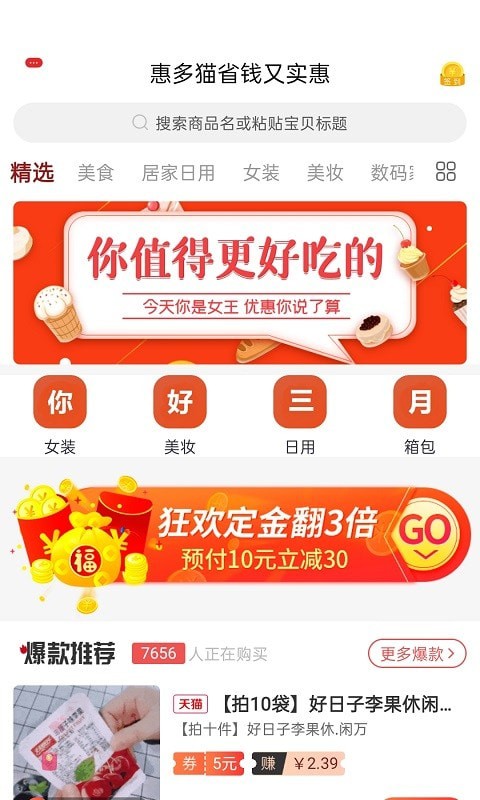Open the all-categories grid icon
Viewport: 480px width, 800px height.
pyautogui.click(x=446, y=172)
